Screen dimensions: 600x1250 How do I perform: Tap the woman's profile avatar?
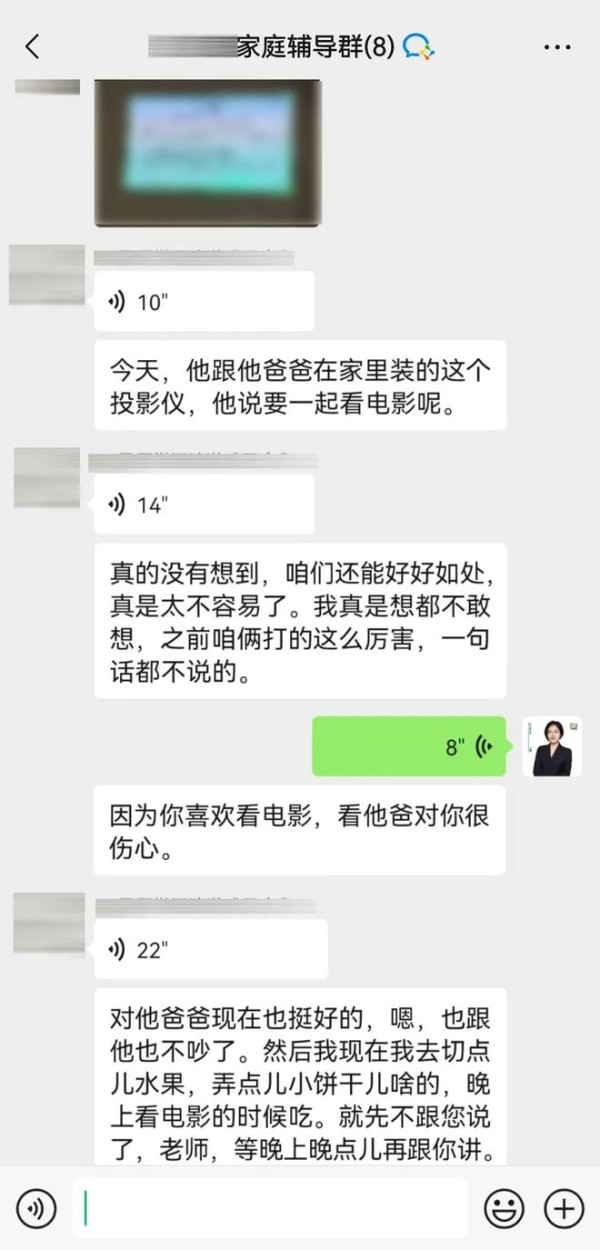[x=553, y=746]
